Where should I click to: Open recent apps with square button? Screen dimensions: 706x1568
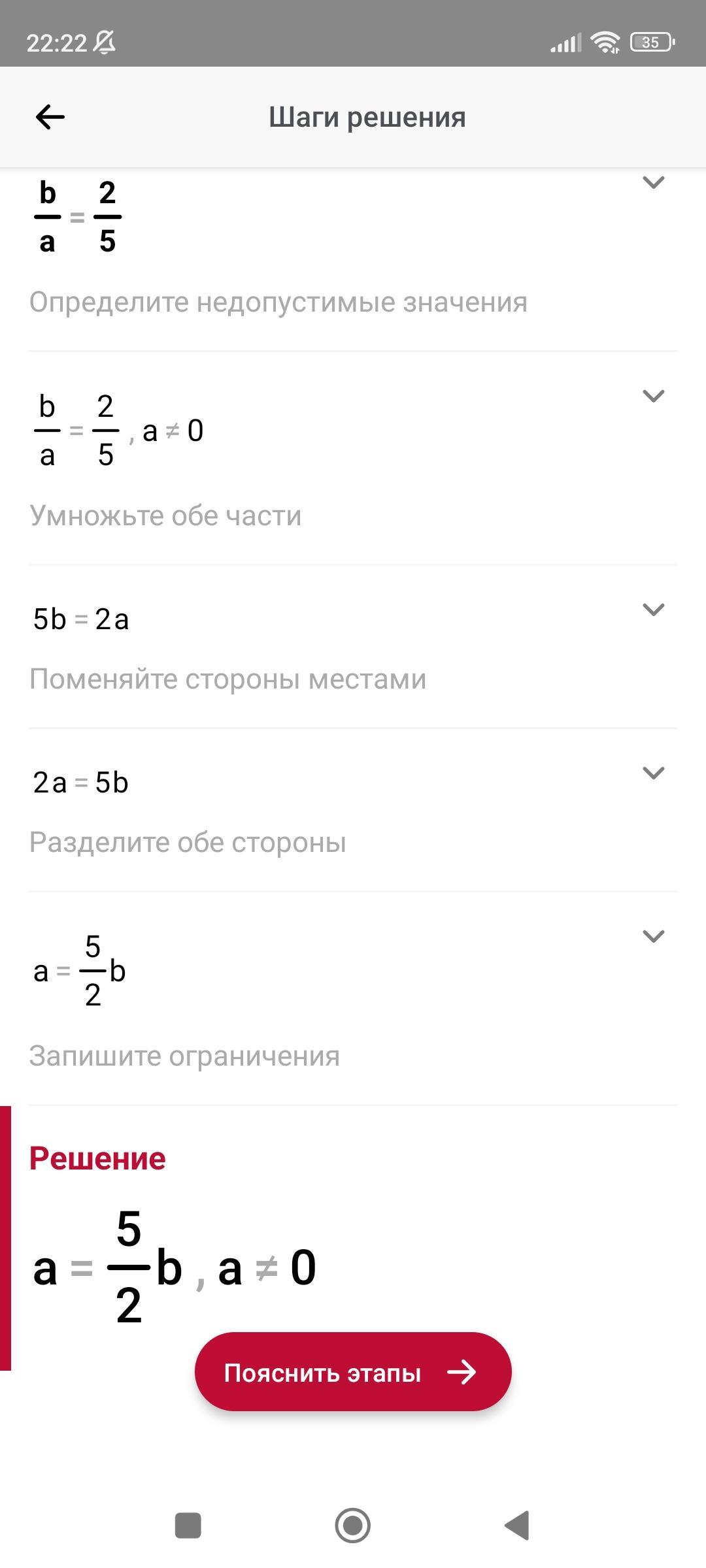tap(188, 1526)
